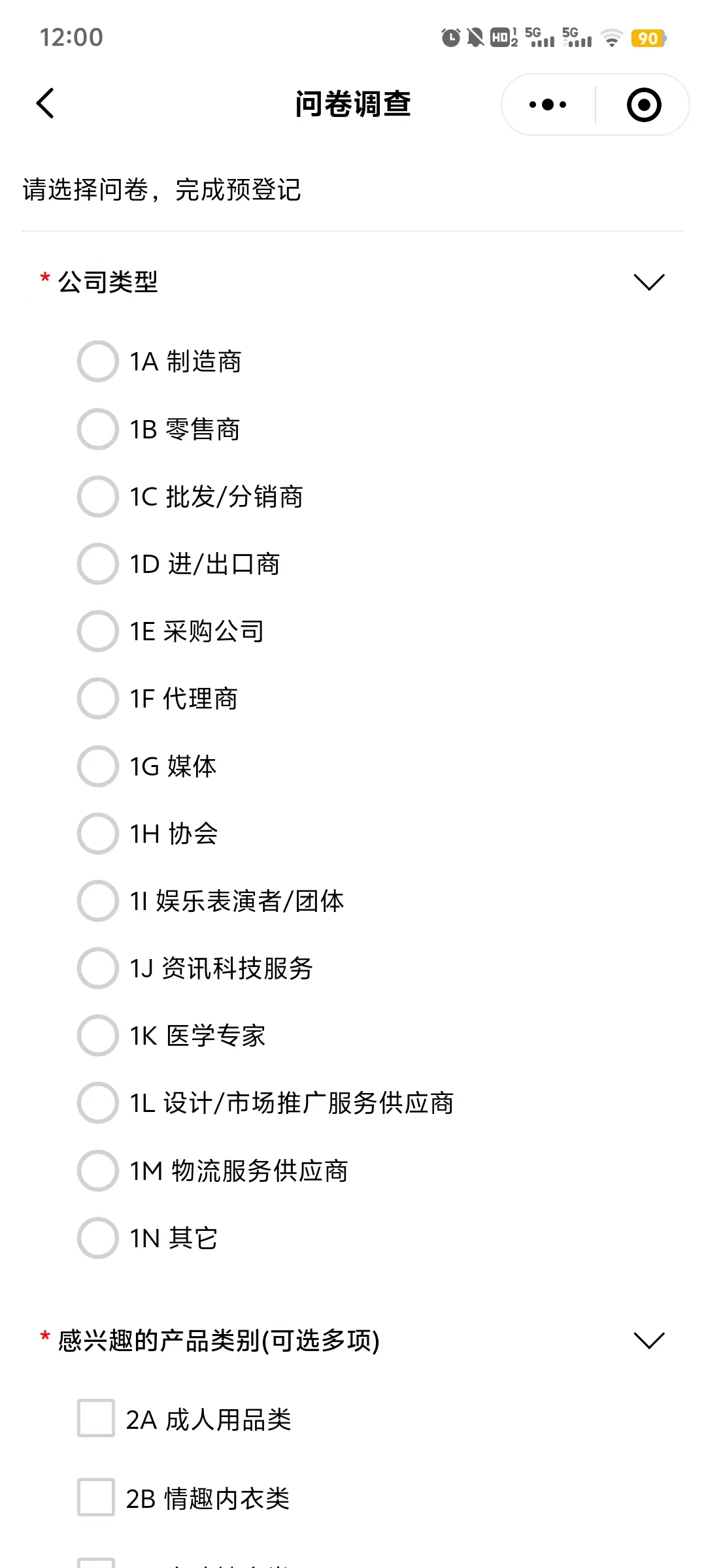Pick 1H 协会
Image resolution: width=706 pixels, height=1568 pixels.
coord(98,834)
